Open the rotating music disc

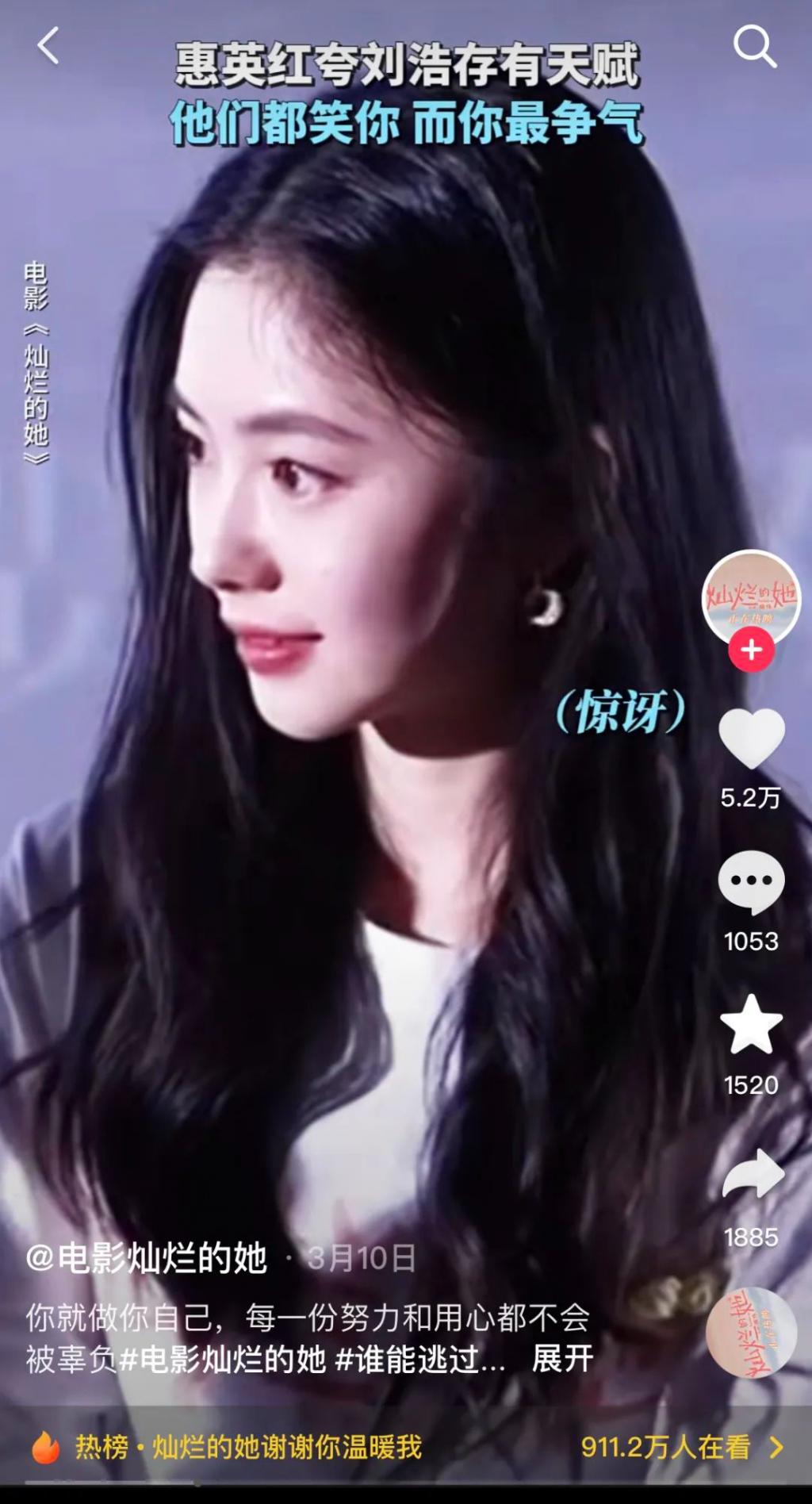pos(751,1333)
